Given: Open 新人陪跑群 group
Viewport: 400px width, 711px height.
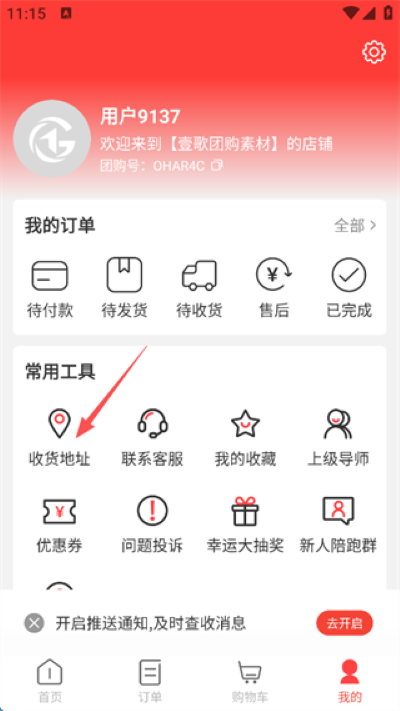Looking at the screenshot, I should [x=338, y=524].
